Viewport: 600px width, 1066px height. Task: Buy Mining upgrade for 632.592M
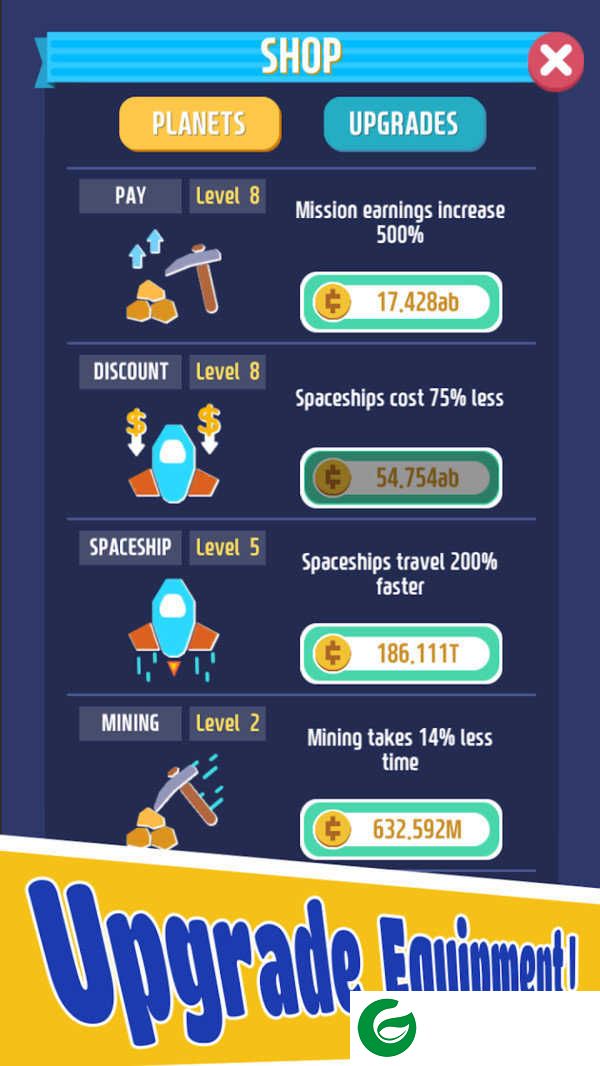[401, 829]
